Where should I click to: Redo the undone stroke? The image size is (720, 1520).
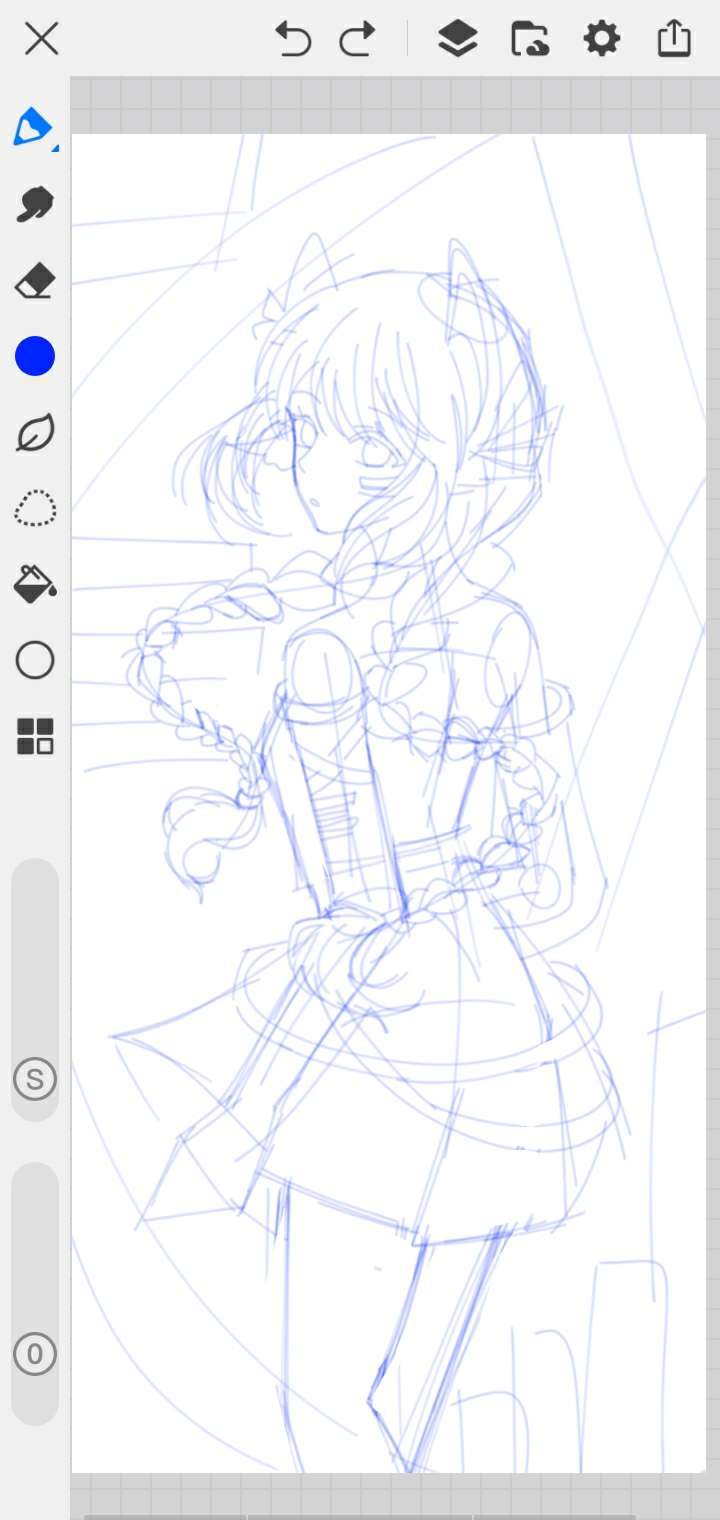click(x=357, y=40)
